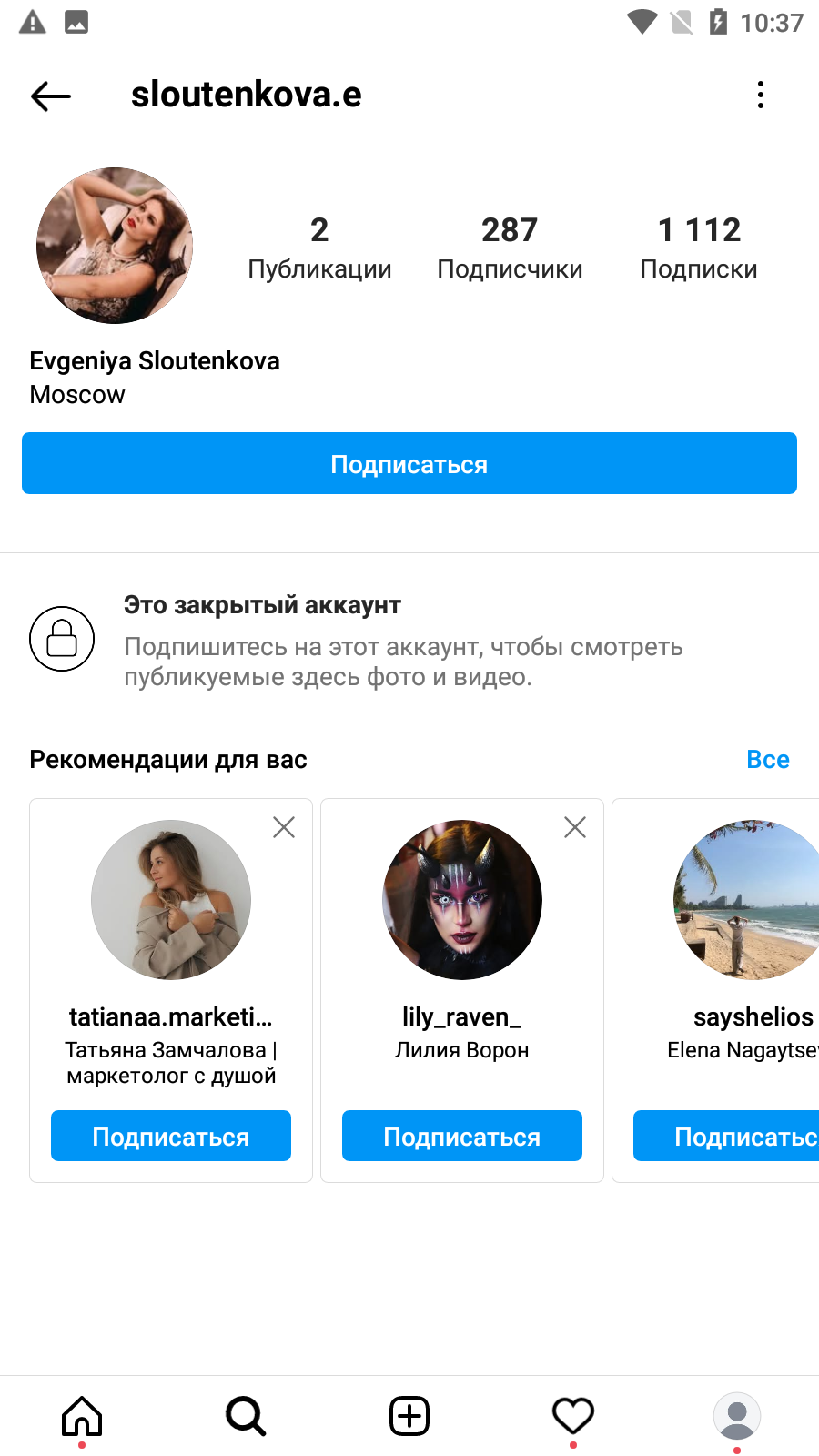Follow sloutenkova.e with the wide Подписаться button
Viewport: 819px width, 1456px height.
[409, 463]
